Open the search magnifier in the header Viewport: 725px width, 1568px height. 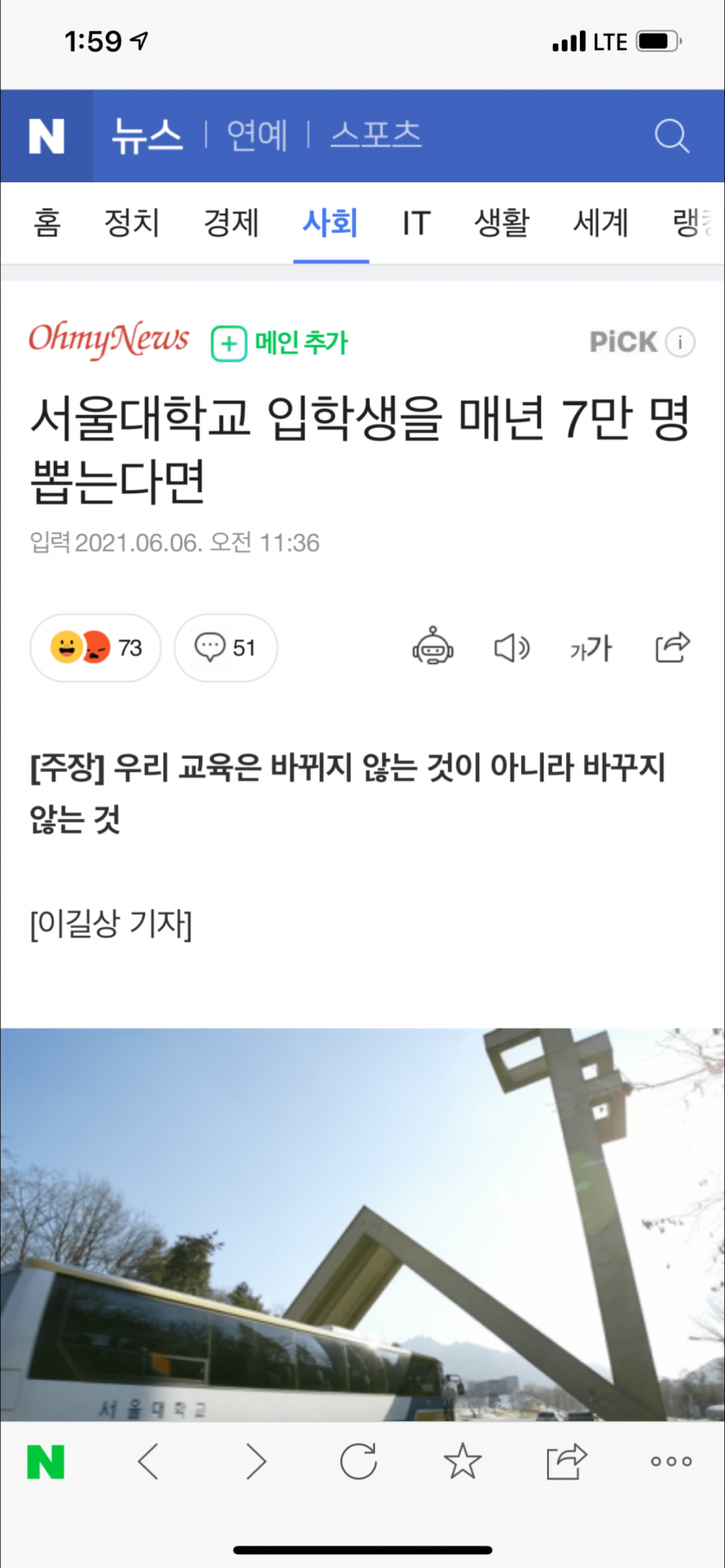[671, 136]
